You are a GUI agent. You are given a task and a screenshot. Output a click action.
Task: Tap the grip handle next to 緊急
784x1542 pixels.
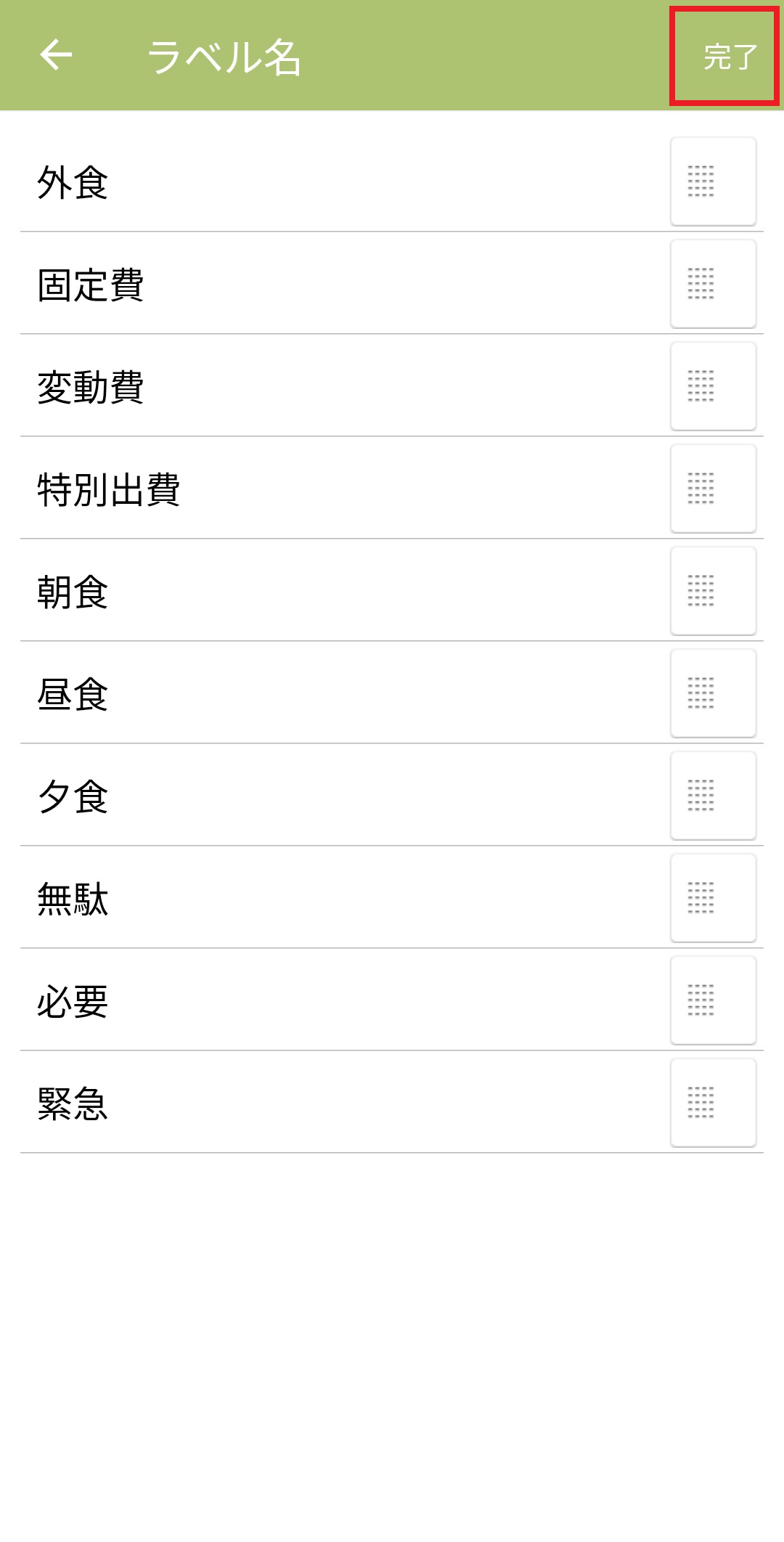(x=713, y=1103)
